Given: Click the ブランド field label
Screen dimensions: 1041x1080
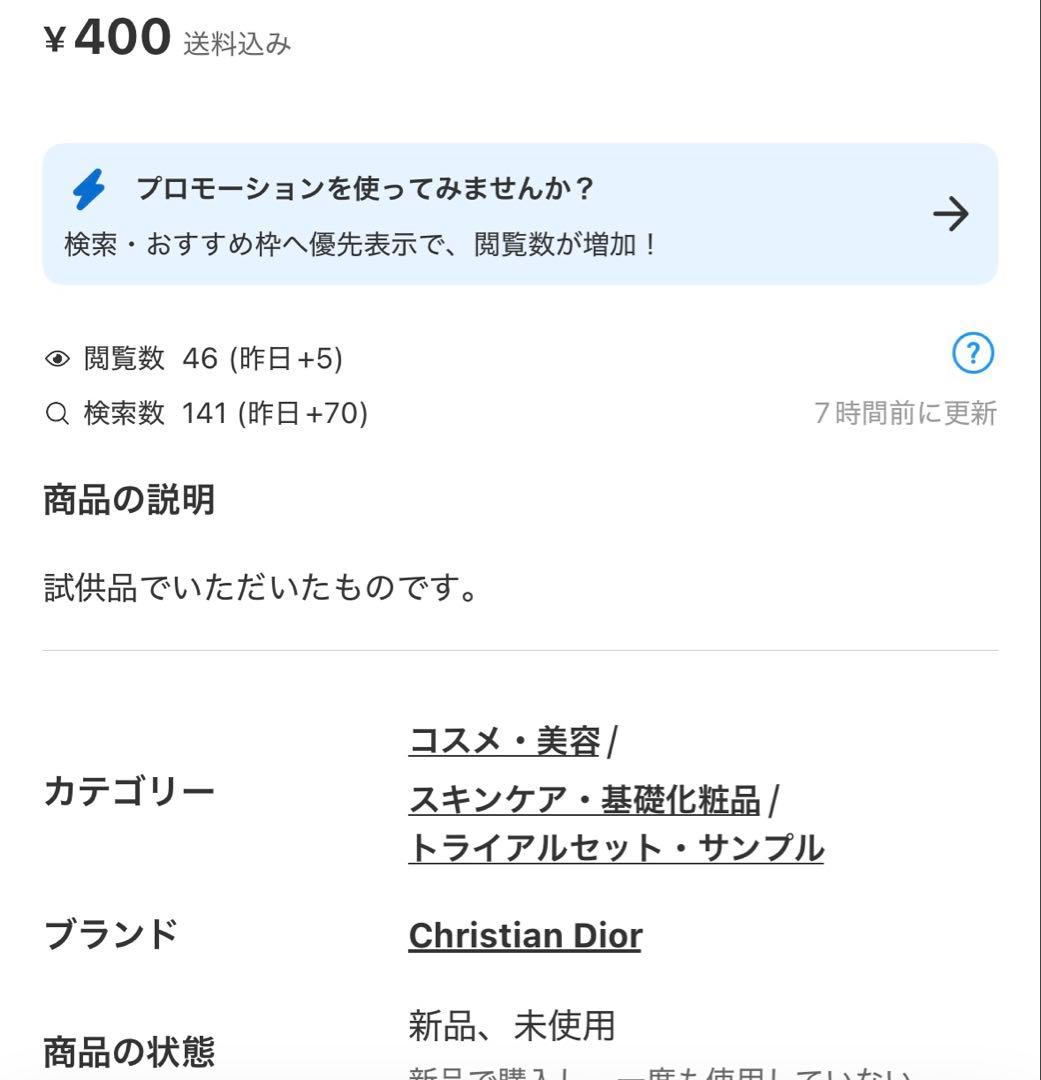Looking at the screenshot, I should (x=110, y=932).
